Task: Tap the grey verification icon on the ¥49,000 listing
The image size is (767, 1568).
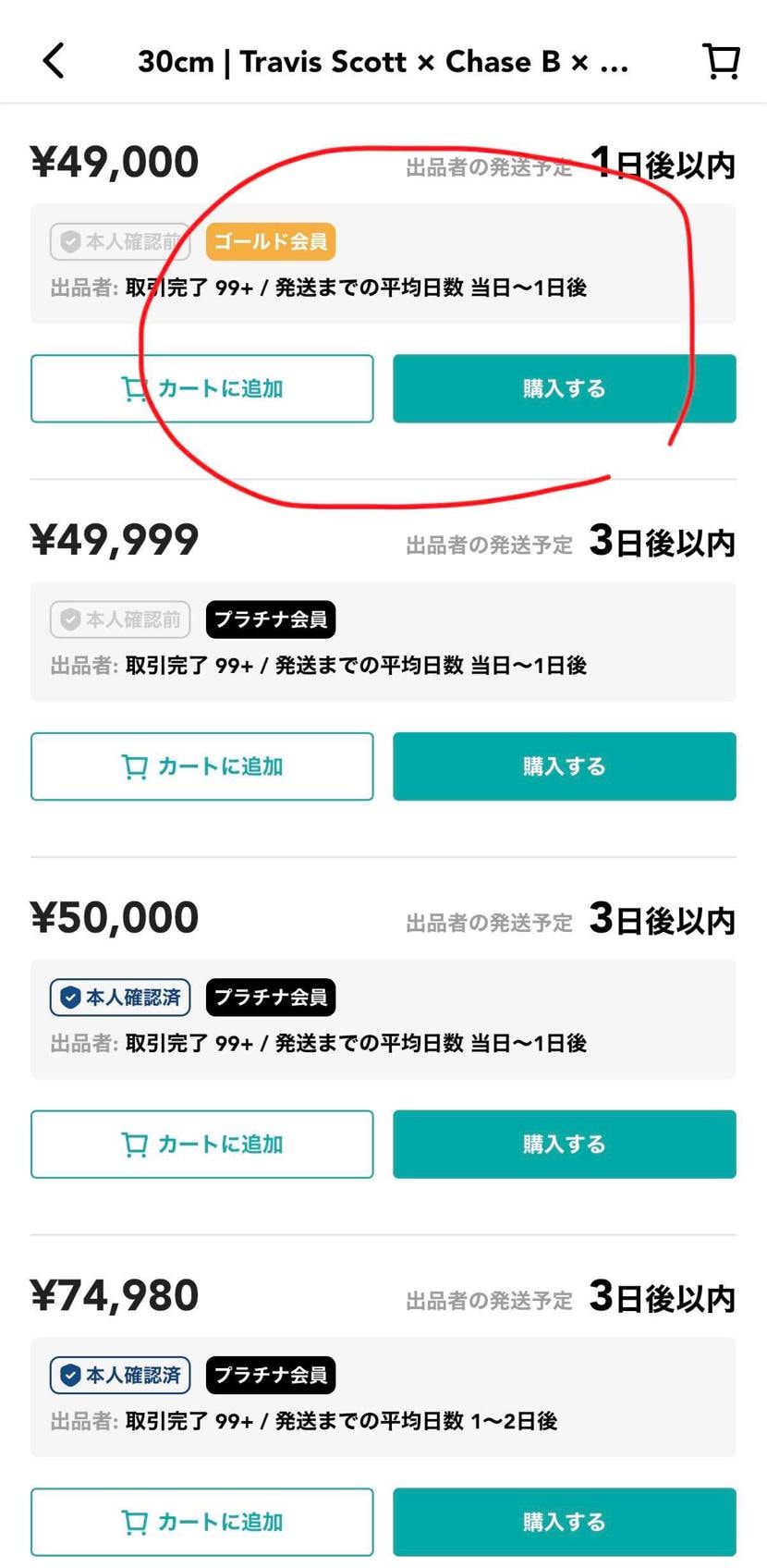Action: [71, 241]
